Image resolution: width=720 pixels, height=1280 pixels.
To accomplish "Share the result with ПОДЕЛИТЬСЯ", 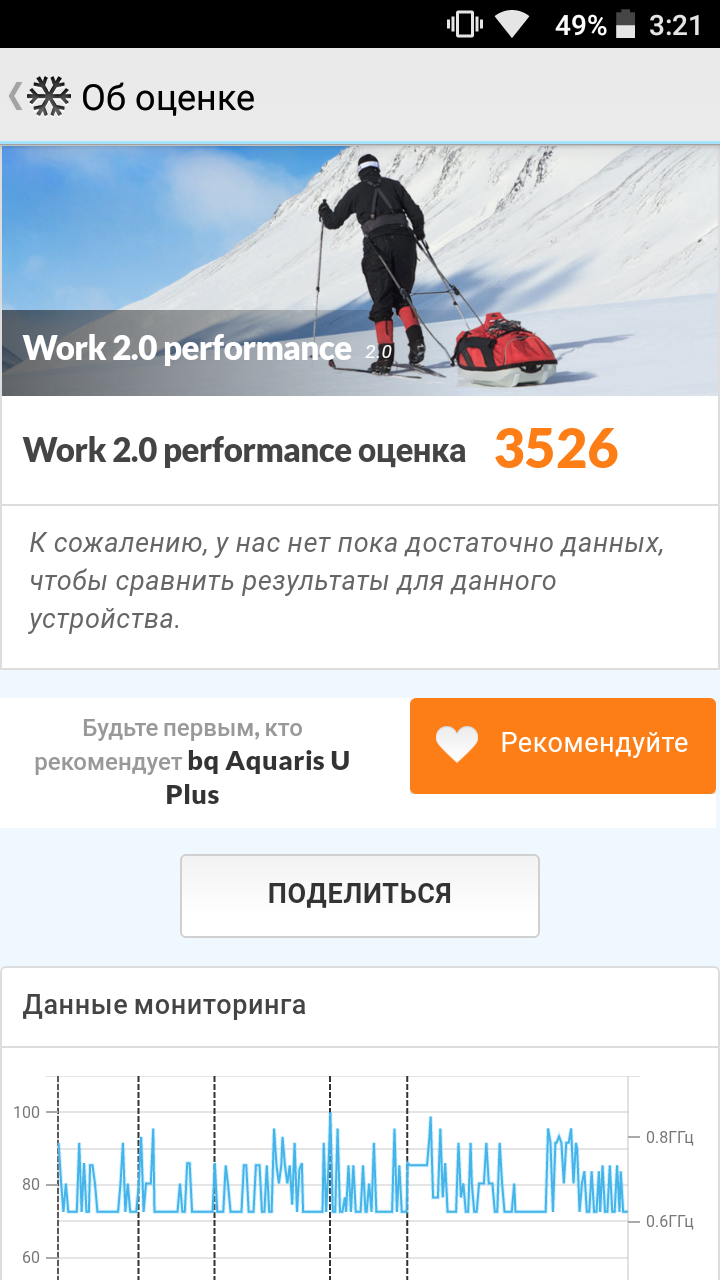I will tap(360, 895).
